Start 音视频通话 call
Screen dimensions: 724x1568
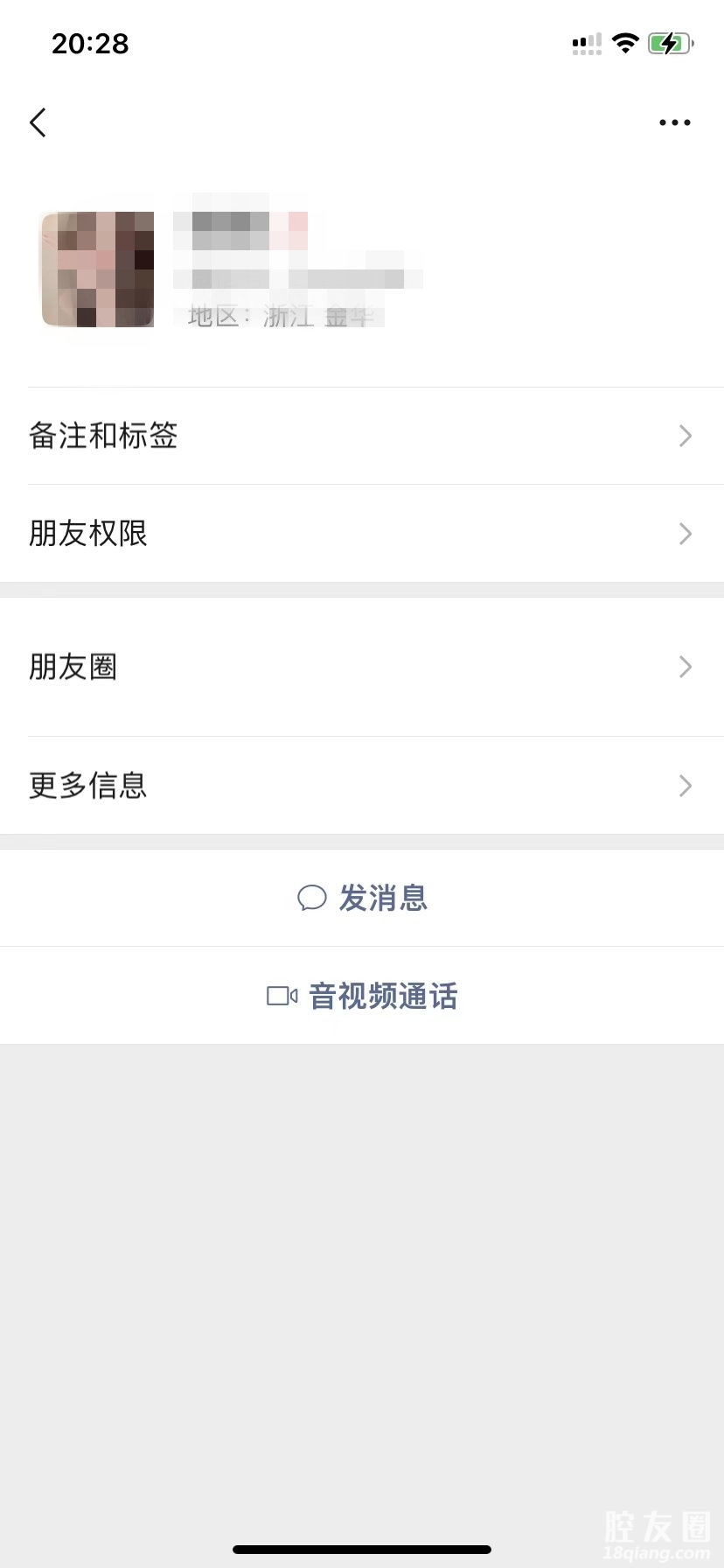pyautogui.click(x=362, y=996)
